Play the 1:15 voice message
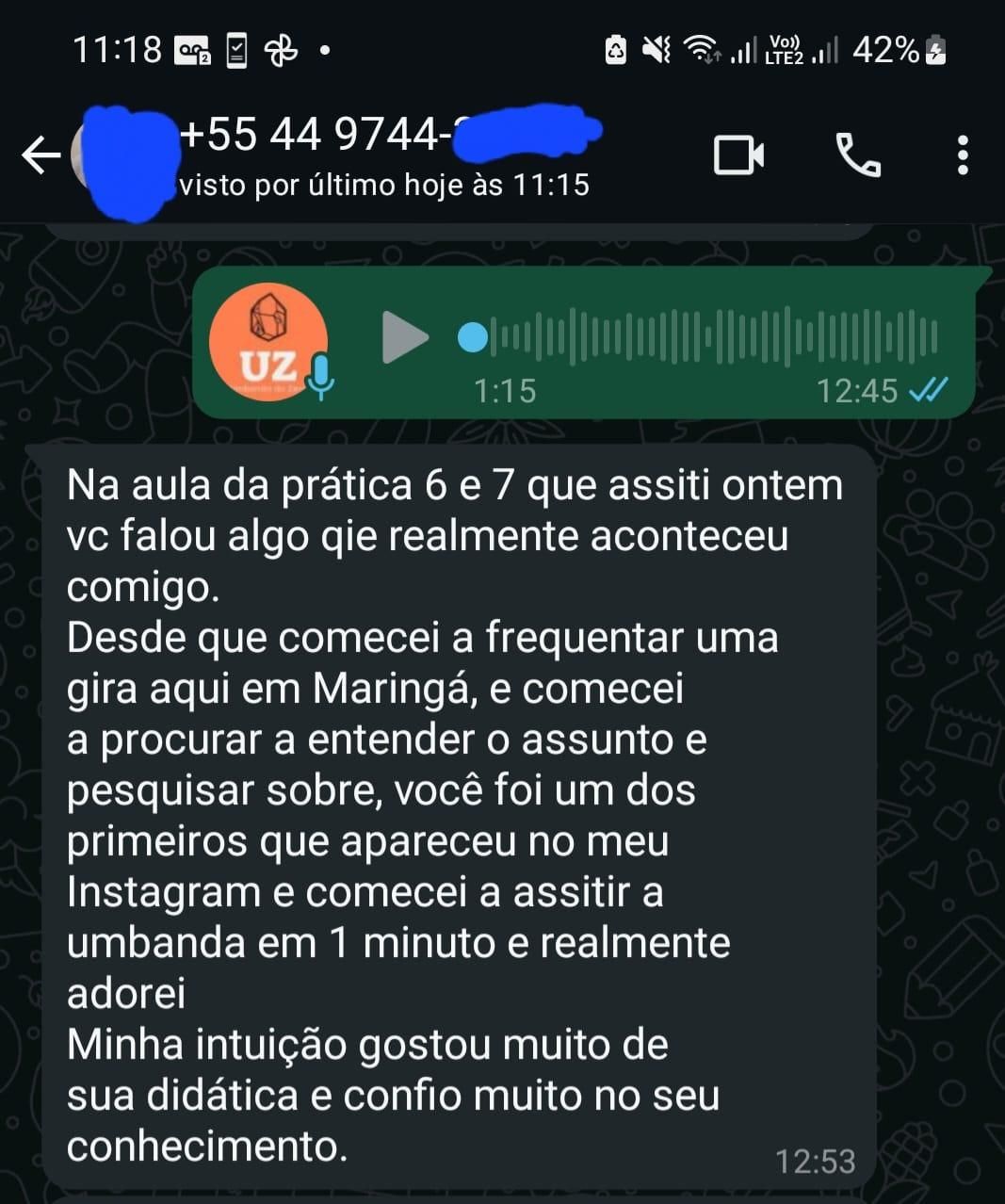Viewport: 1005px width, 1204px height. 405,337
